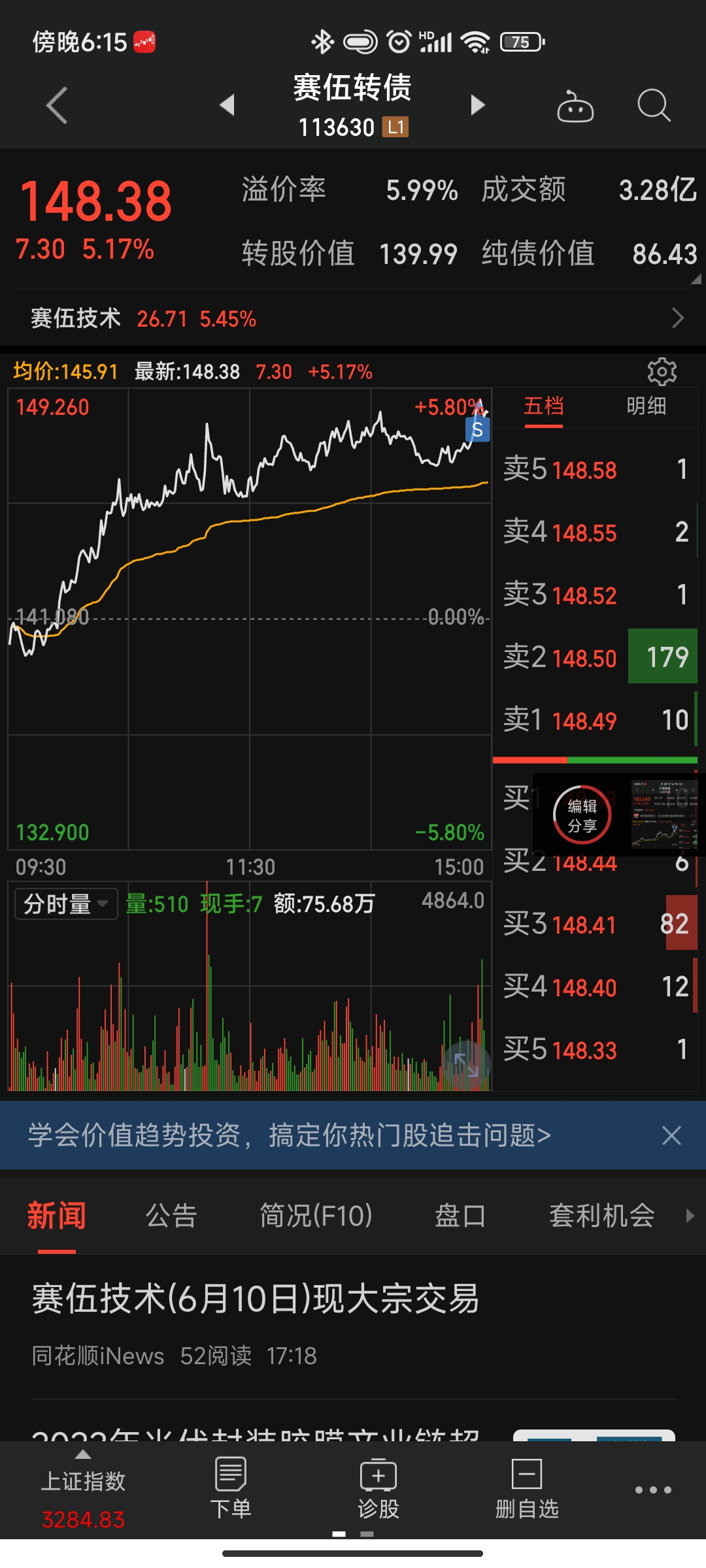The image size is (706, 1568).
Task: Switch to the 盘口 tab
Action: 460,1216
